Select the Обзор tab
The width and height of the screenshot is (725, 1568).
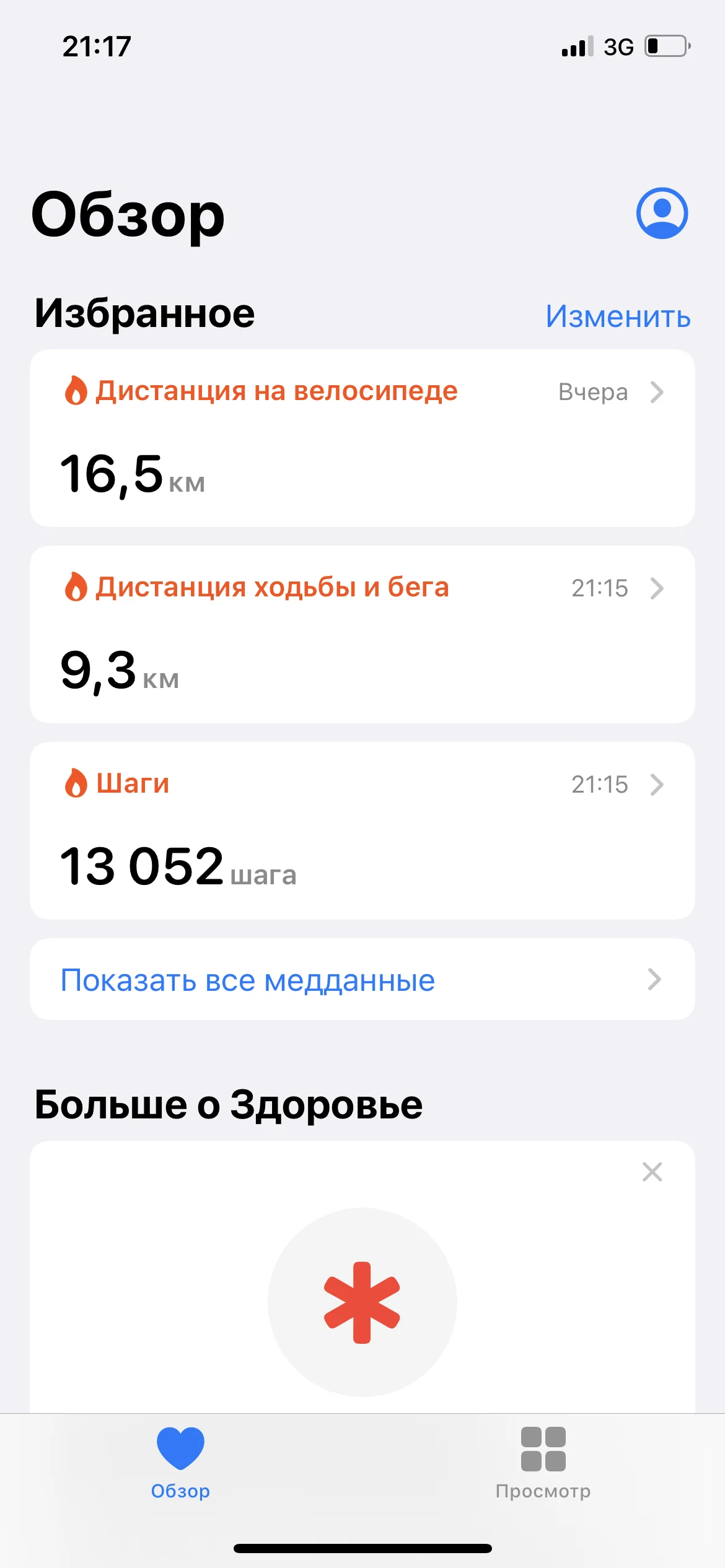180,1461
